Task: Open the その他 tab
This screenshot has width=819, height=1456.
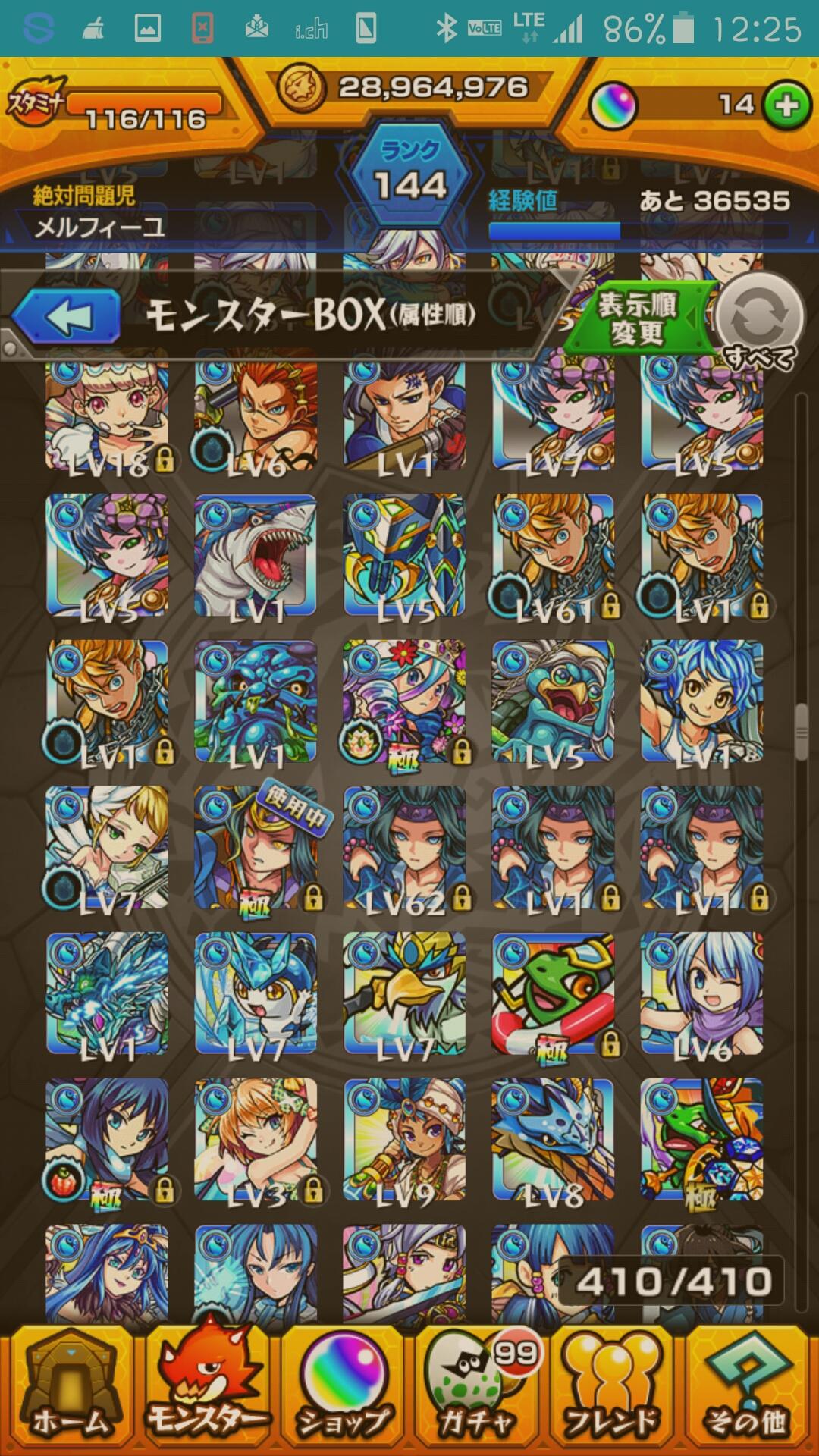Action: pyautogui.click(x=749, y=1392)
